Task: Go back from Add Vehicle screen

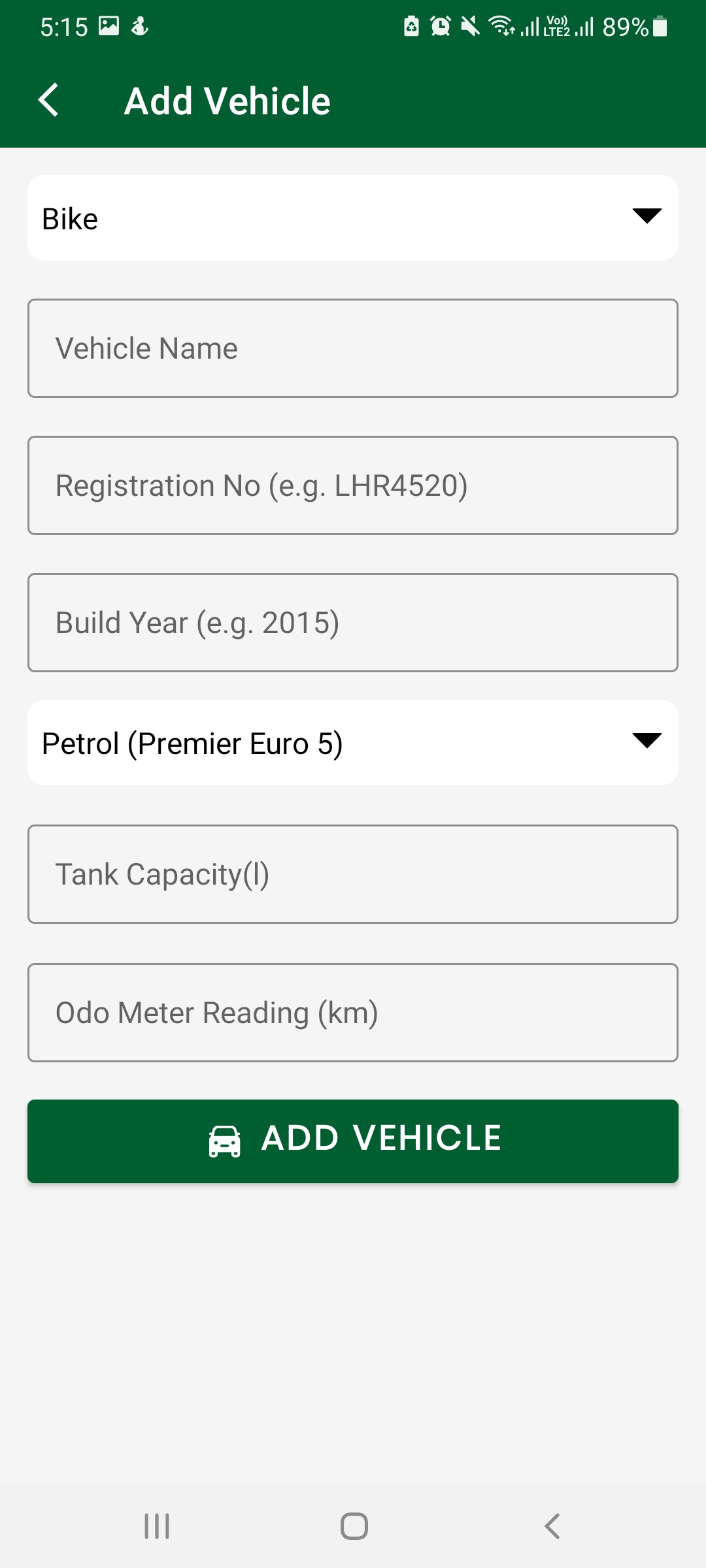Action: tap(49, 101)
